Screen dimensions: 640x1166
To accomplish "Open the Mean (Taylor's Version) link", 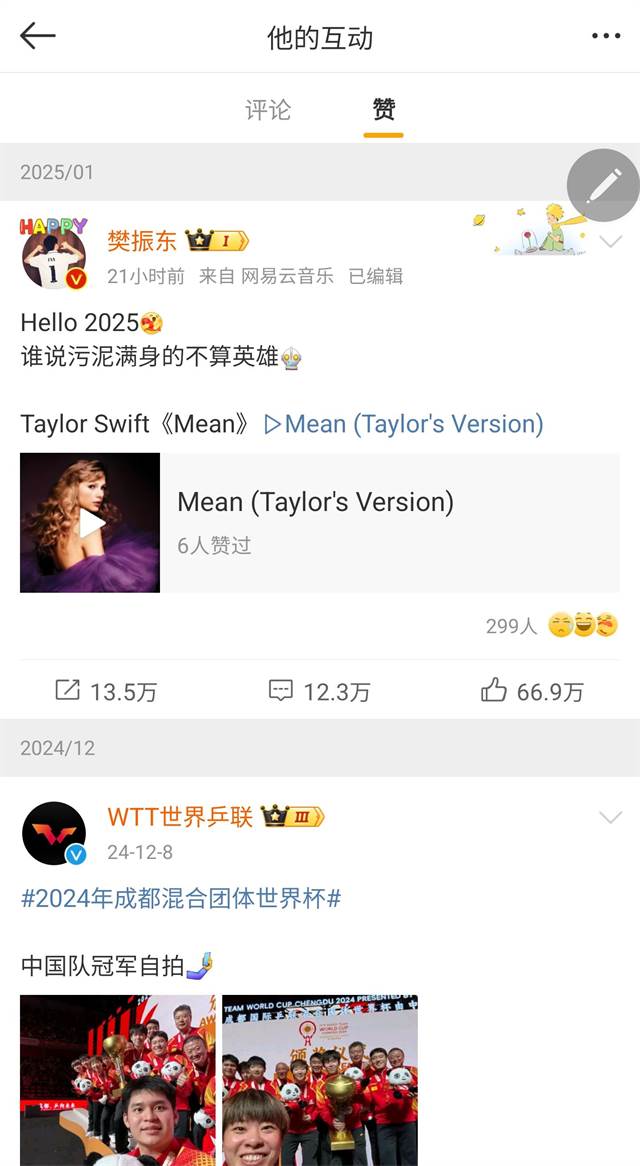I will point(404,424).
